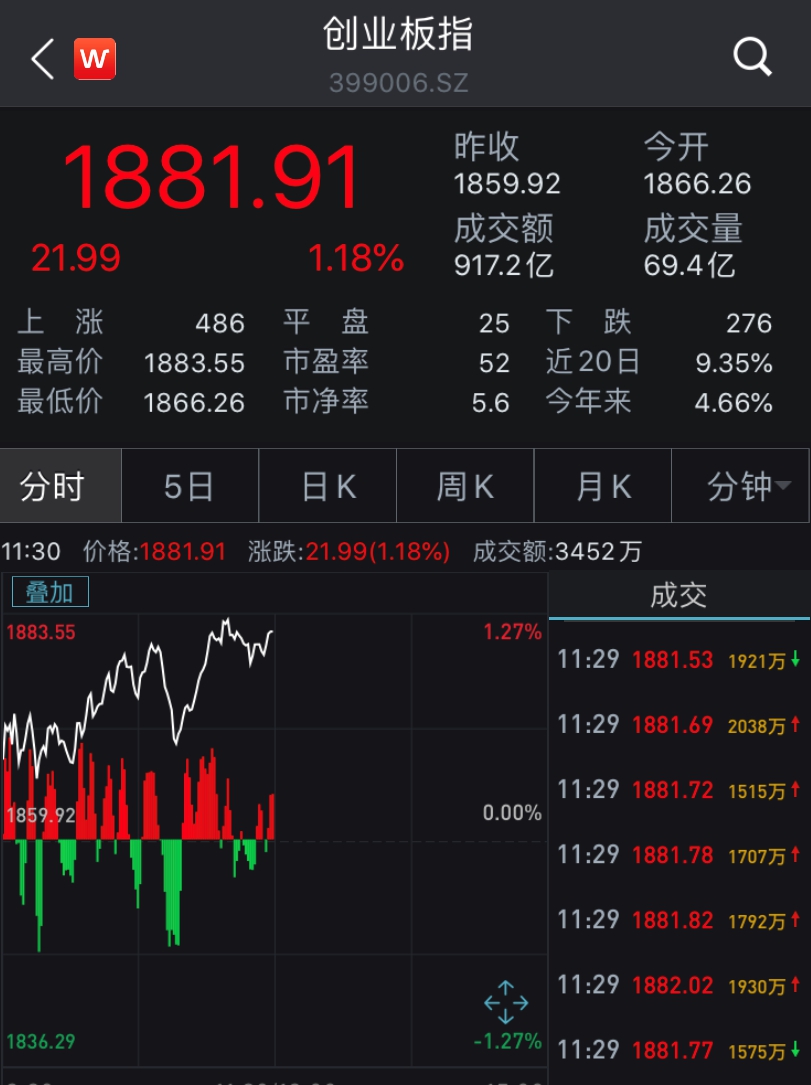Show the 周K weekly chart
The height and width of the screenshot is (1085, 811).
point(465,487)
